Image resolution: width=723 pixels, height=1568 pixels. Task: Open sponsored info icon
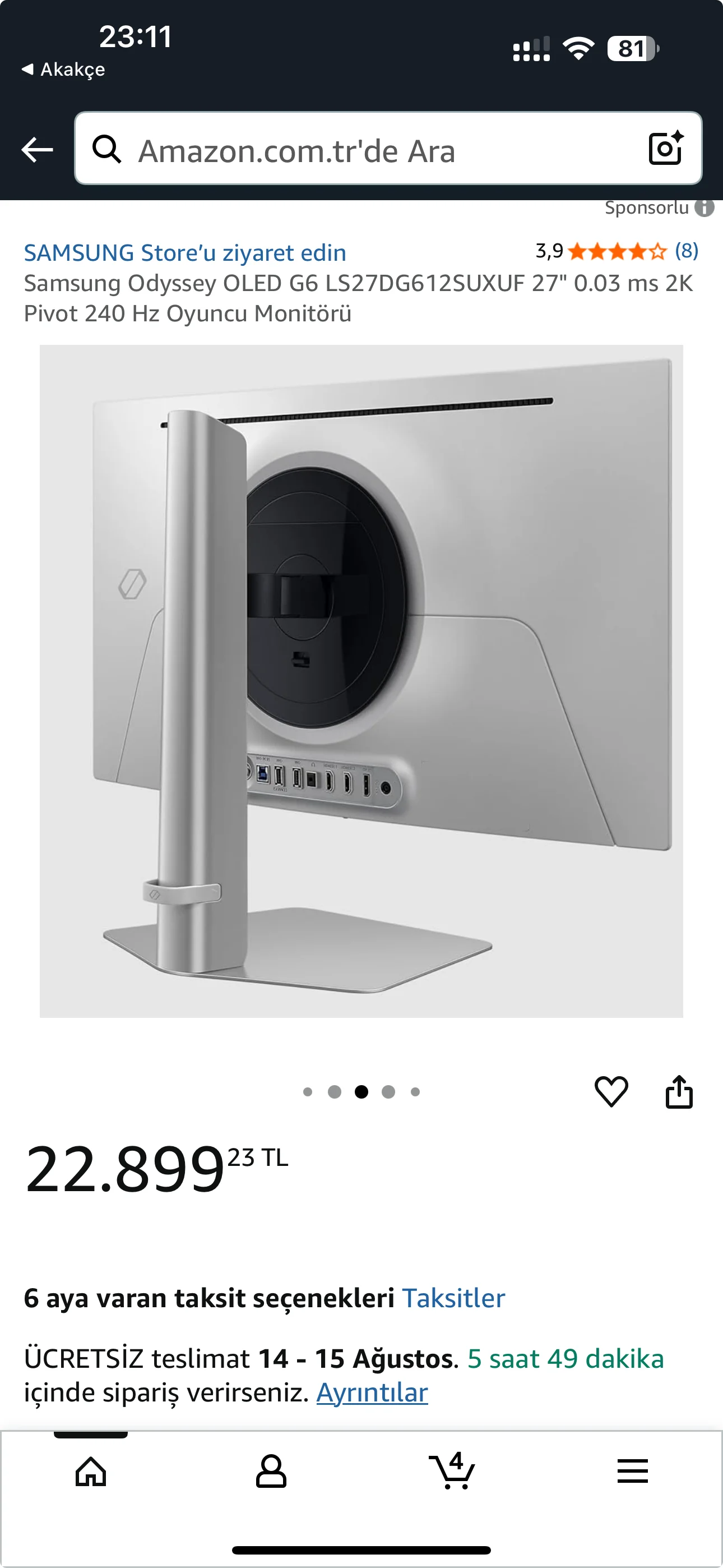[x=704, y=207]
